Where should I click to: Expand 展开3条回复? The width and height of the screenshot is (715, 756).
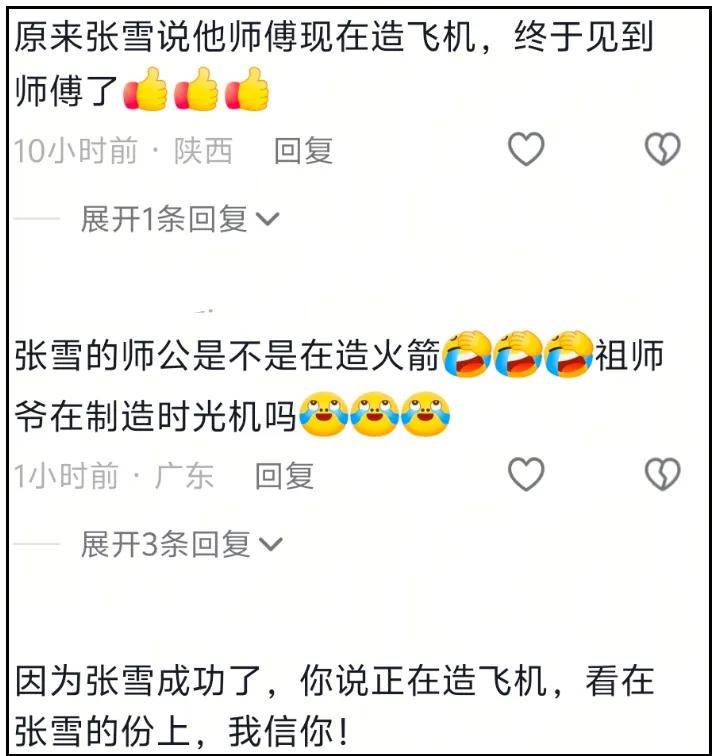pos(181,544)
